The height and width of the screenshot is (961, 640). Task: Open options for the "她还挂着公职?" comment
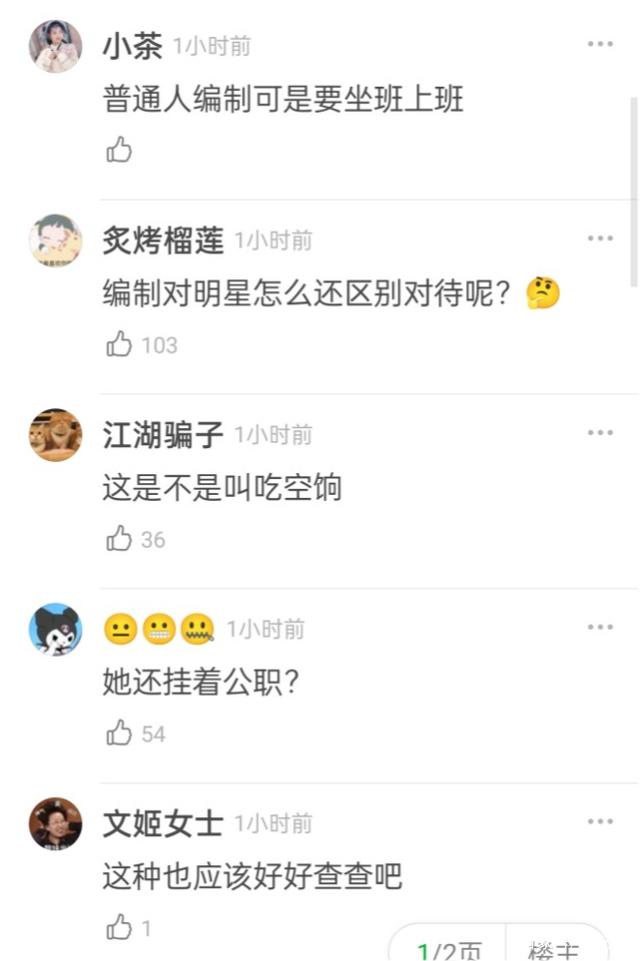(600, 627)
